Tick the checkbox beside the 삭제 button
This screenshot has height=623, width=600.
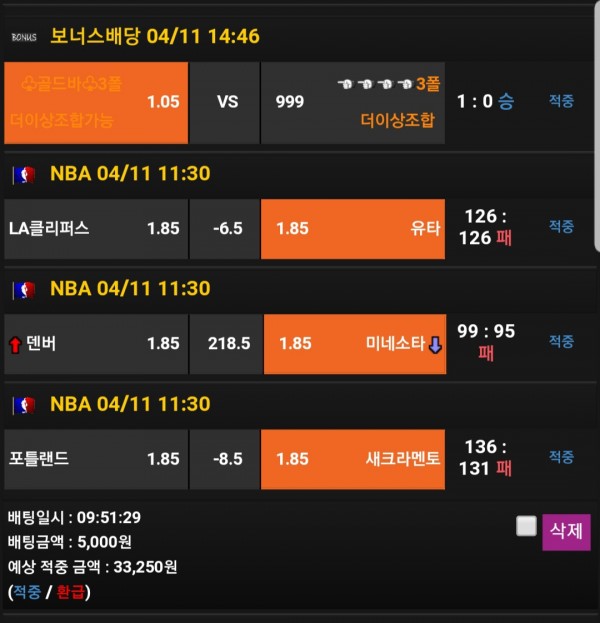pyautogui.click(x=526, y=527)
